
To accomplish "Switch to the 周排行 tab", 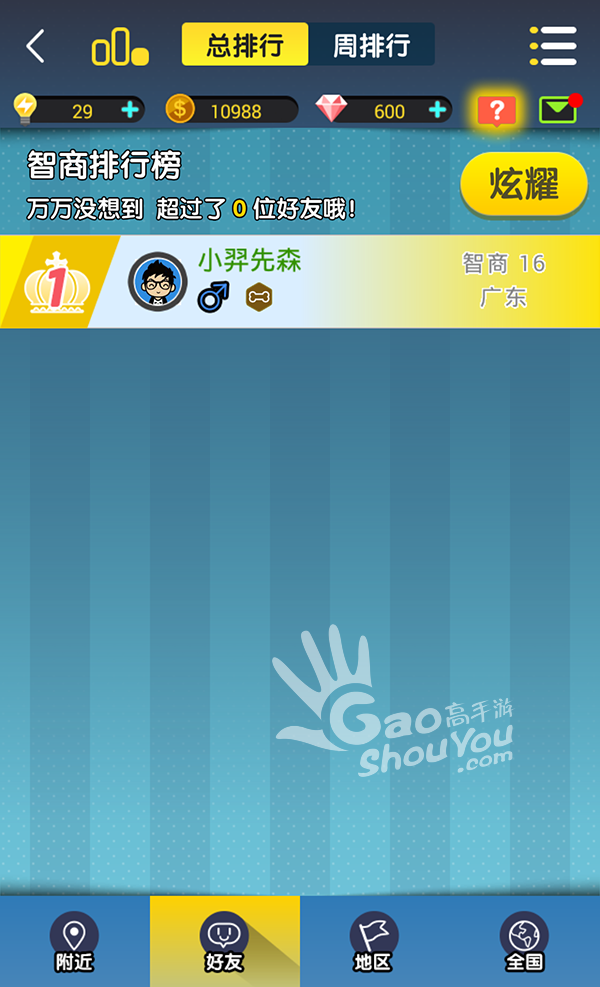I will [371, 45].
